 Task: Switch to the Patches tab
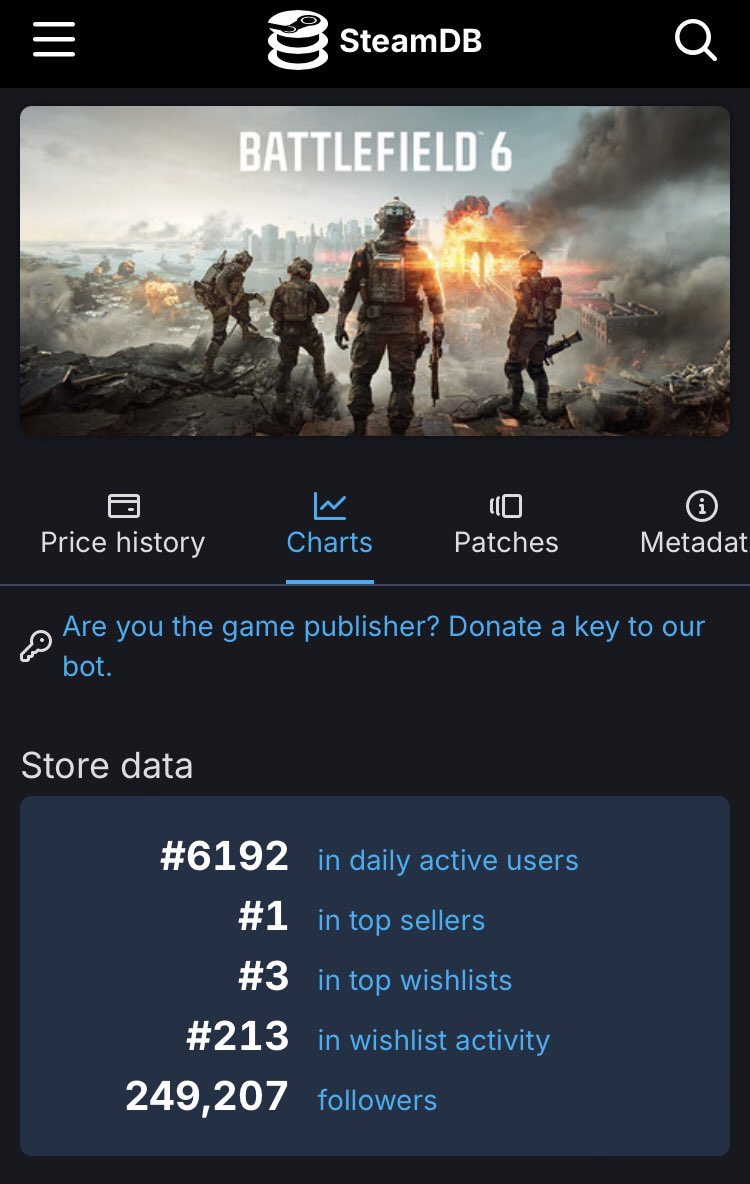coord(506,525)
